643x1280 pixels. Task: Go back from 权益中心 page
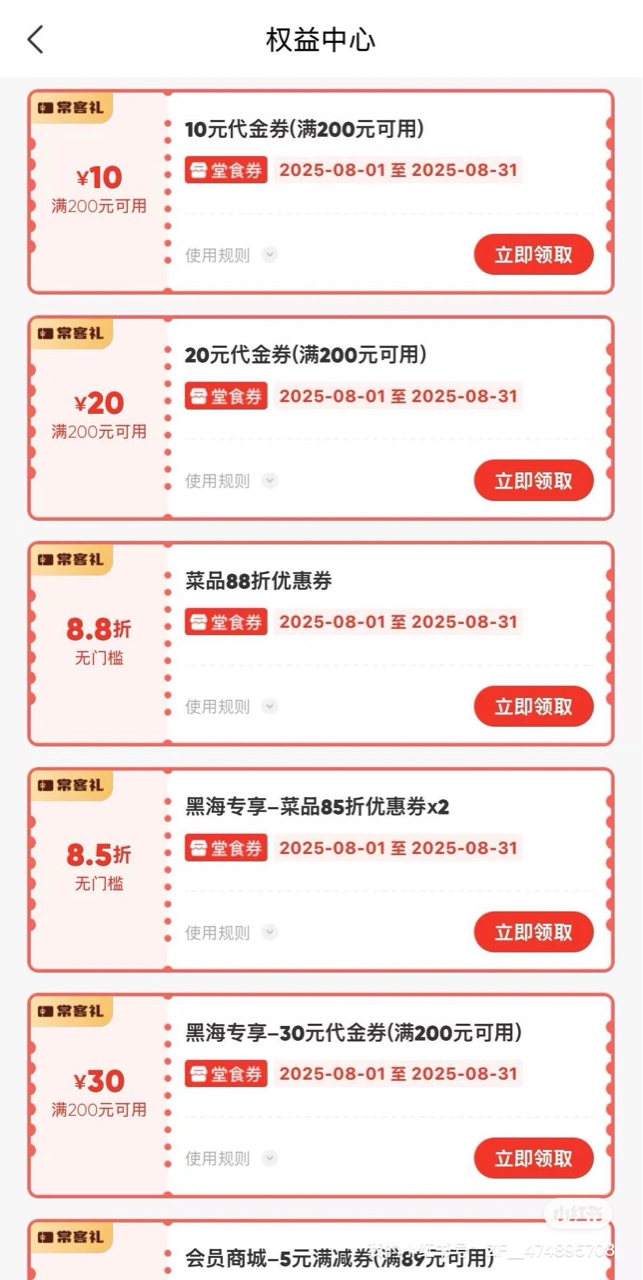[36, 39]
